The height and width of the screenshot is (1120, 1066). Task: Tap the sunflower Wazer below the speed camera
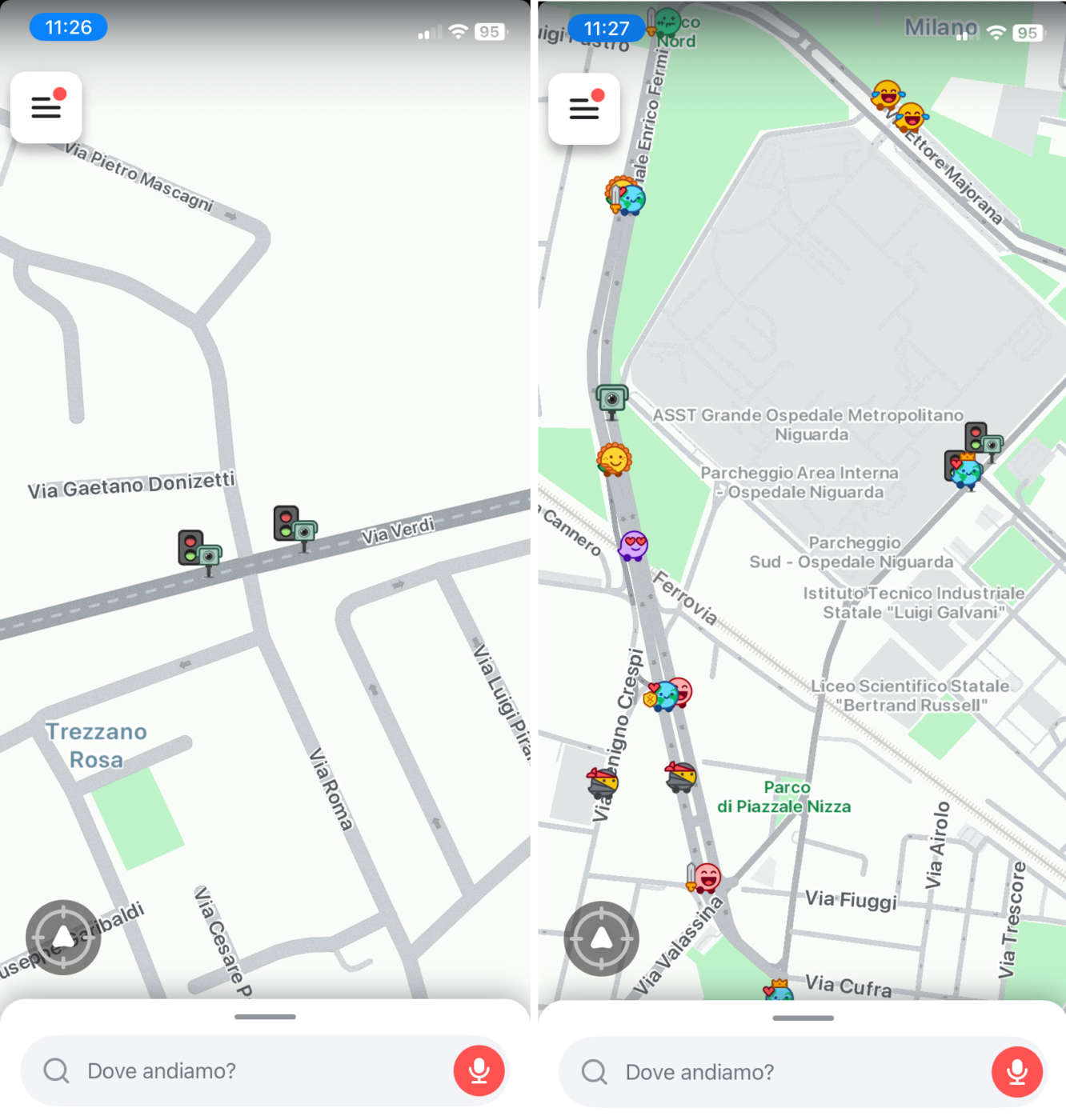pos(614,460)
